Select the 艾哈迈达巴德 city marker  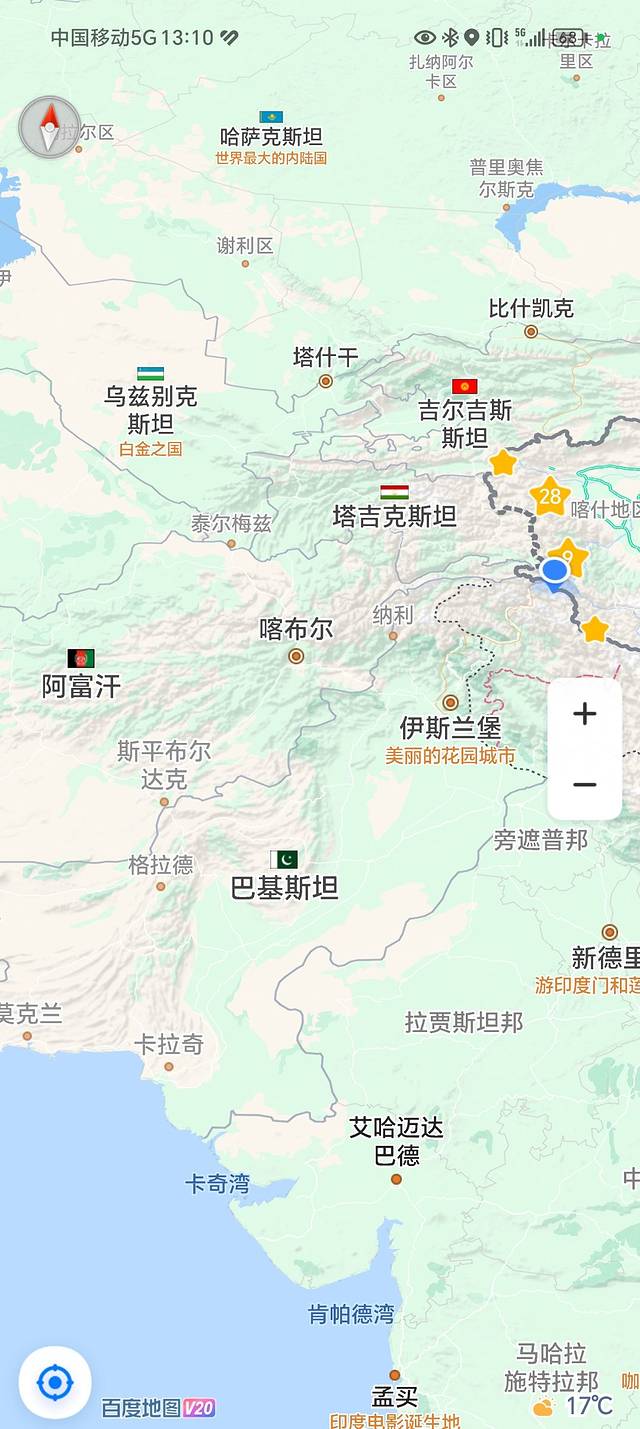click(396, 1179)
